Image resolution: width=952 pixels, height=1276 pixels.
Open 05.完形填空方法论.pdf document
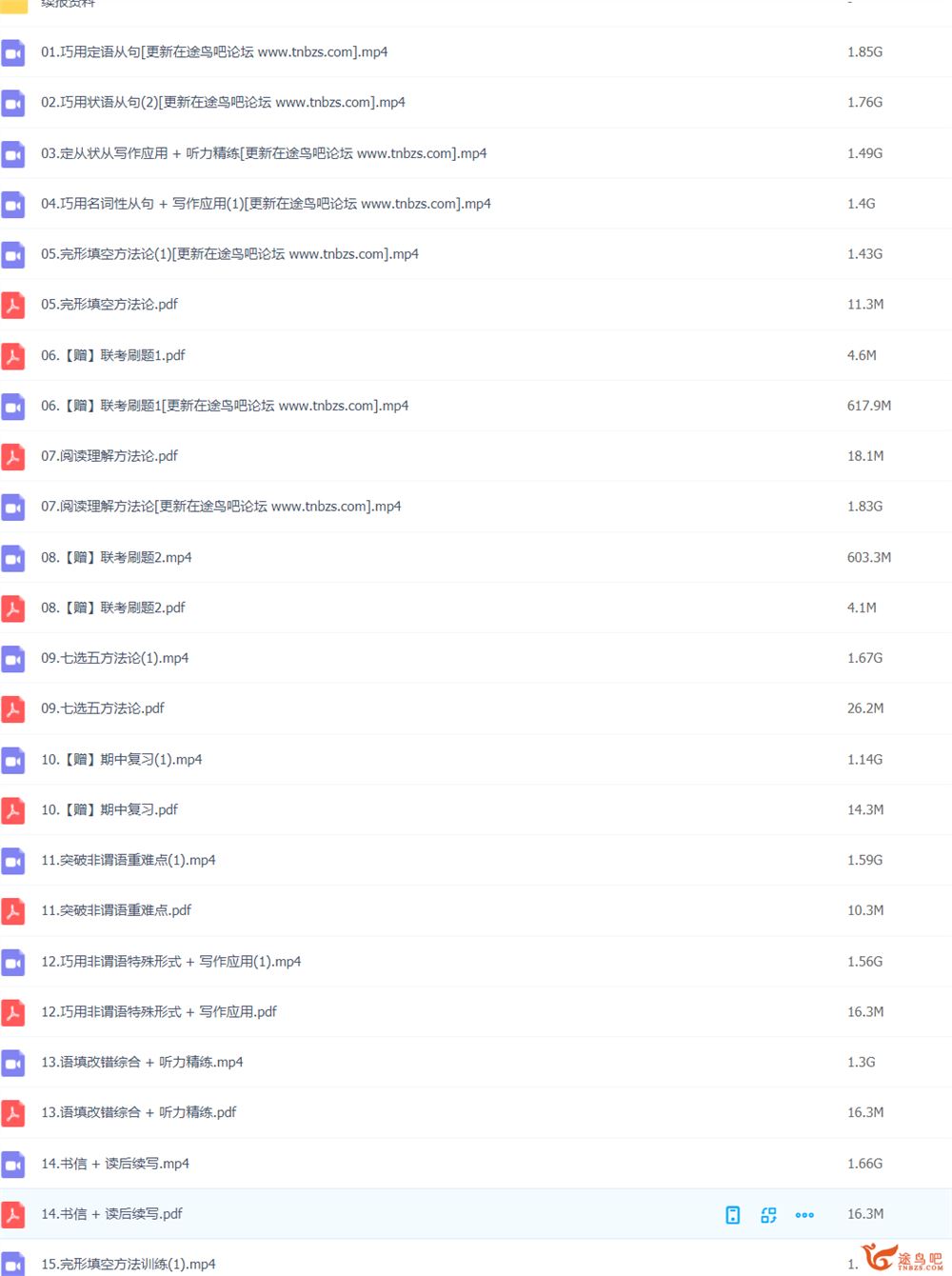(x=109, y=305)
